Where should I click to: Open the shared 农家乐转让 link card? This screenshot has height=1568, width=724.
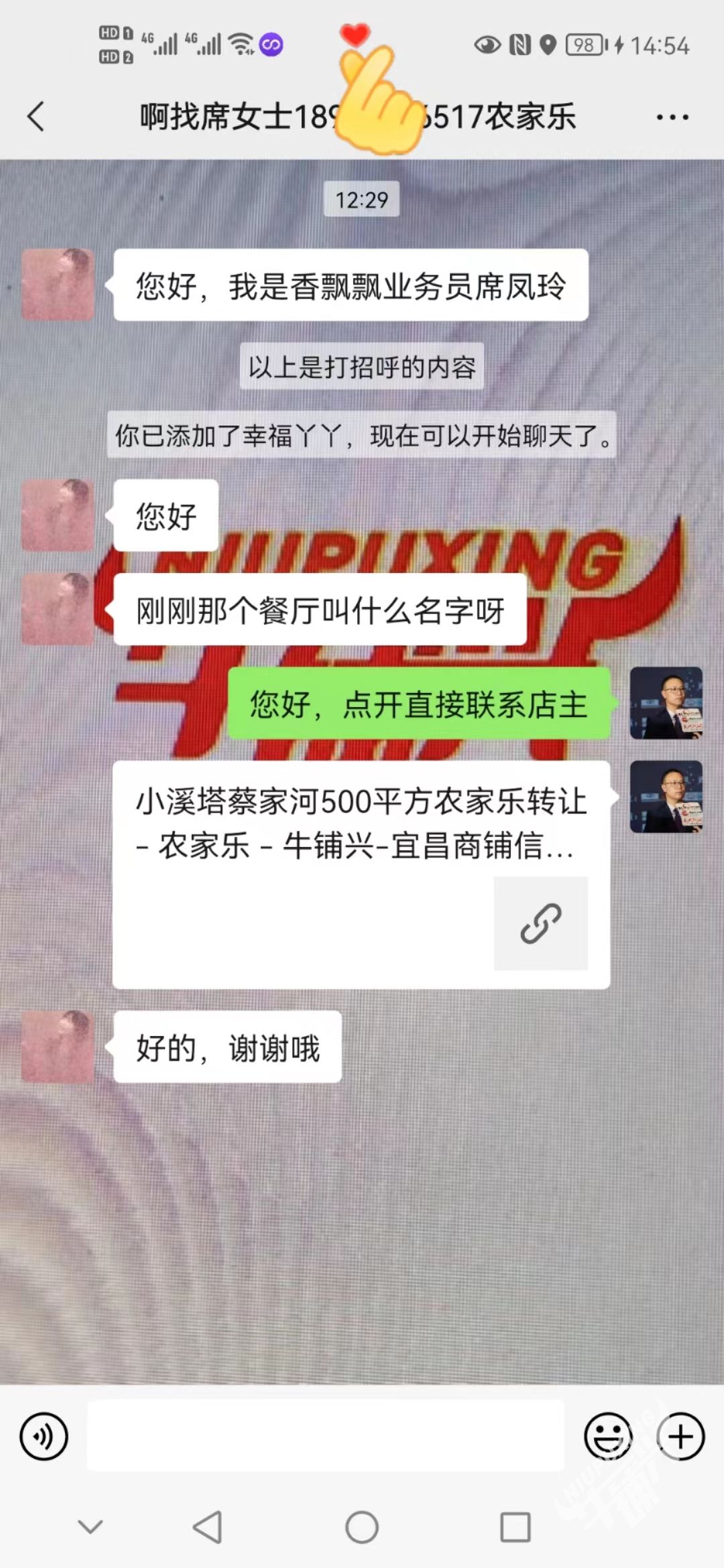tap(361, 874)
